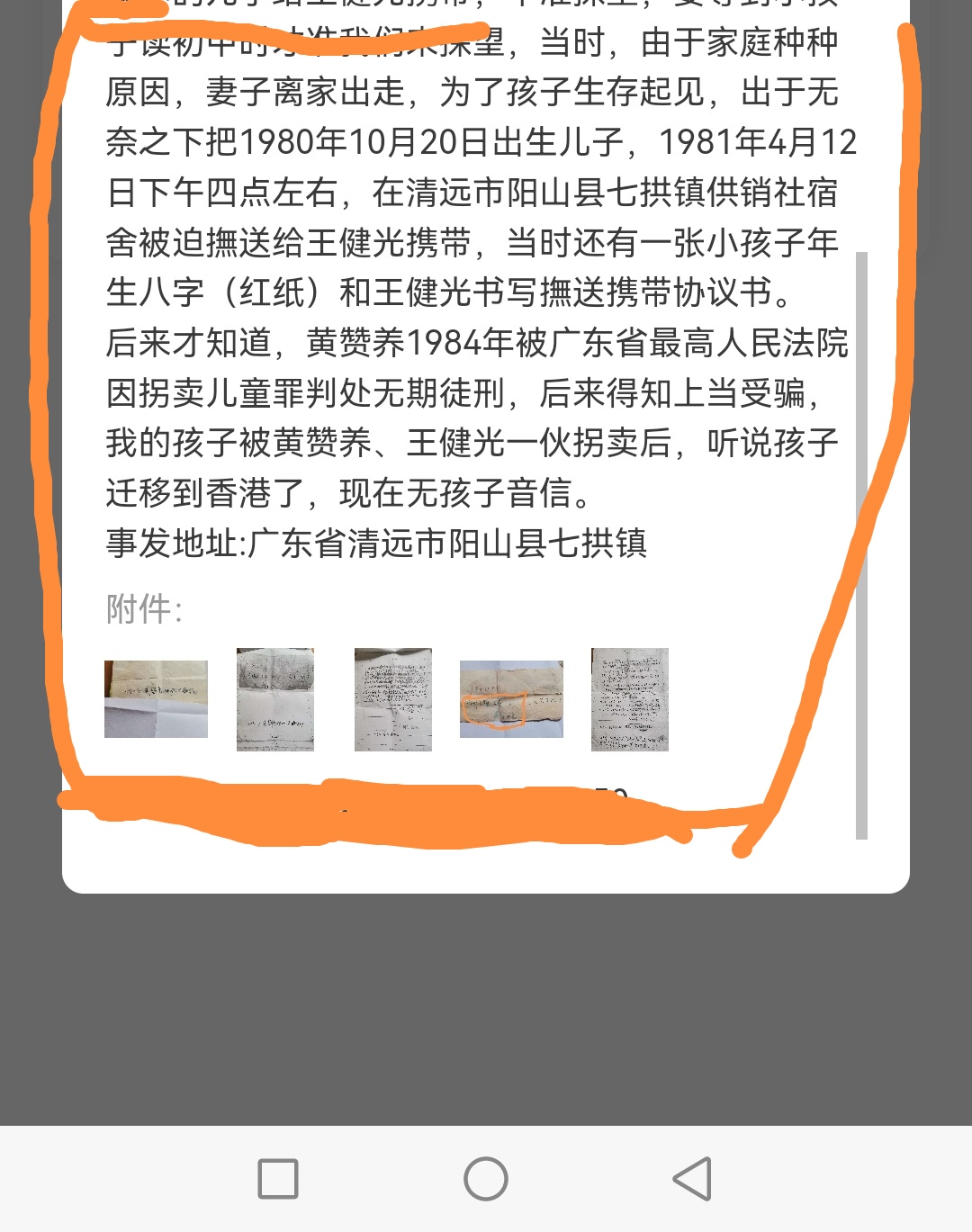This screenshot has height=1232, width=972.
Task: Open the second attachment image
Action: (x=275, y=699)
